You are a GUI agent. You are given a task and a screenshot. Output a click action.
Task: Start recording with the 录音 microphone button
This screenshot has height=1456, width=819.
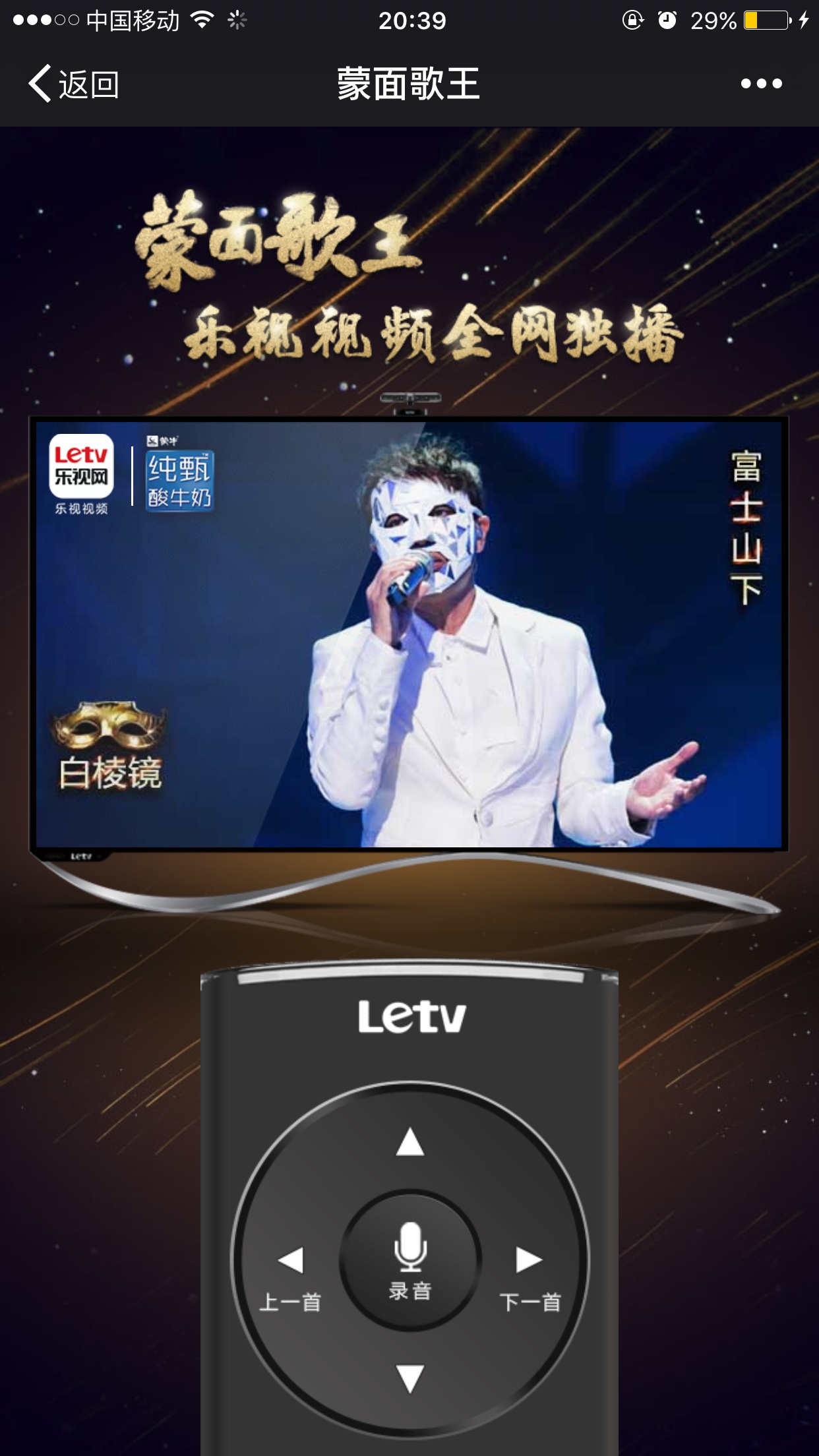click(x=410, y=1259)
